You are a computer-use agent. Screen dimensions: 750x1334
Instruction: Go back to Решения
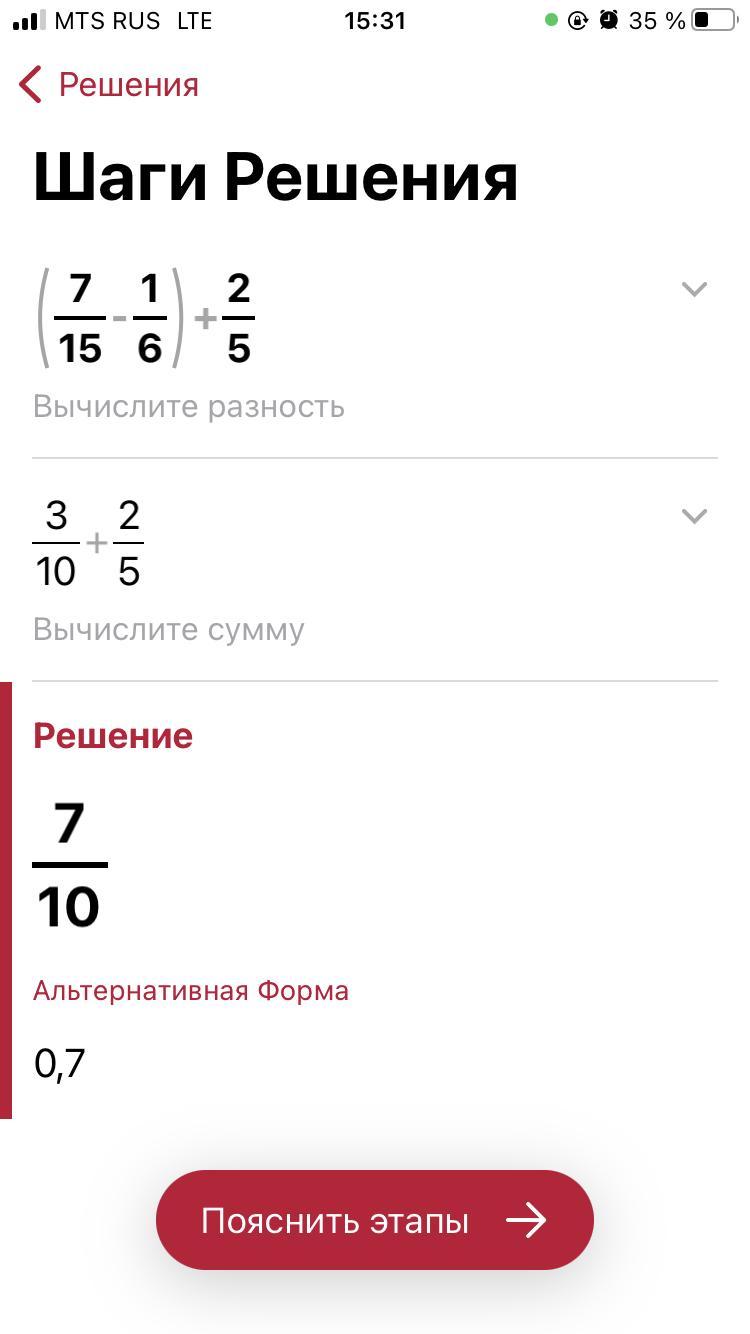coord(108,85)
